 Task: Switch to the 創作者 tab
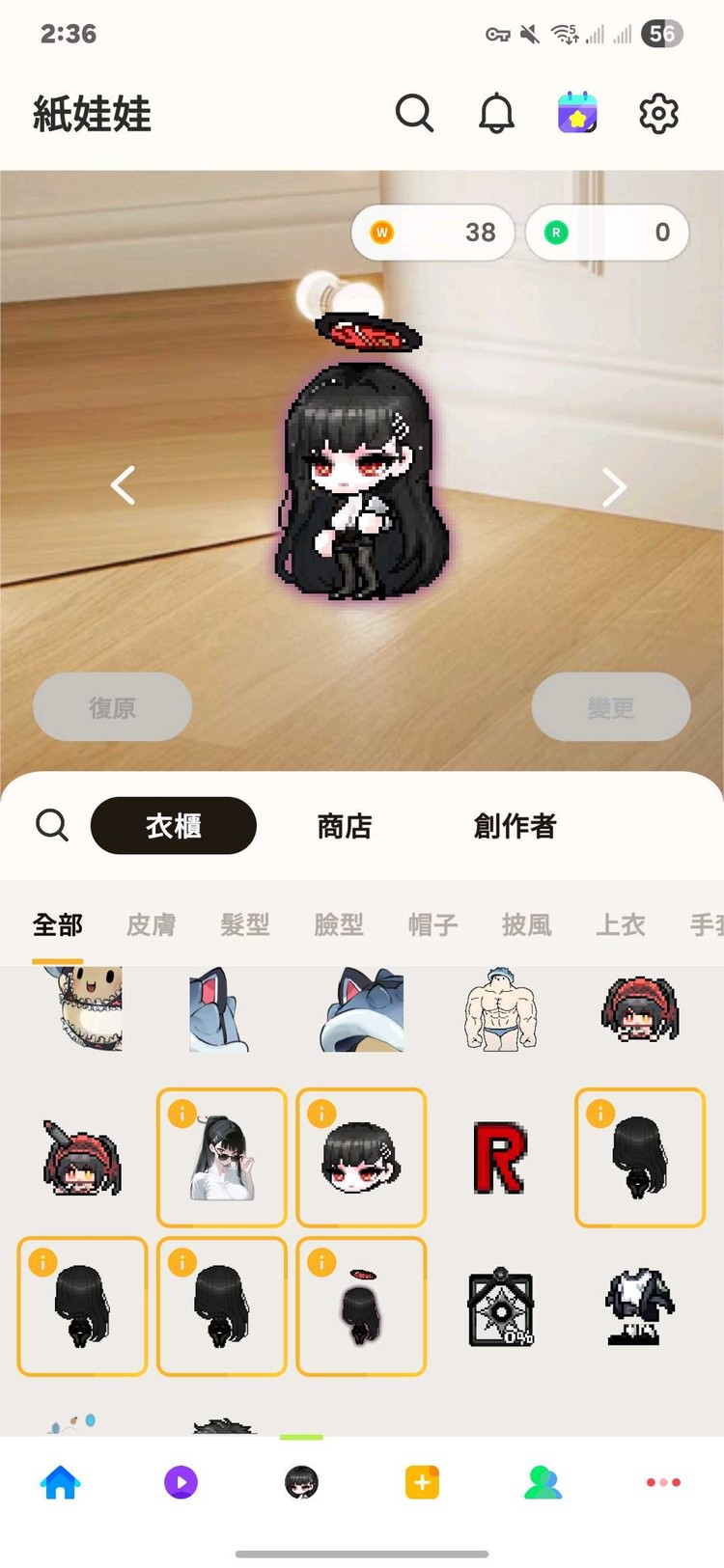[515, 826]
